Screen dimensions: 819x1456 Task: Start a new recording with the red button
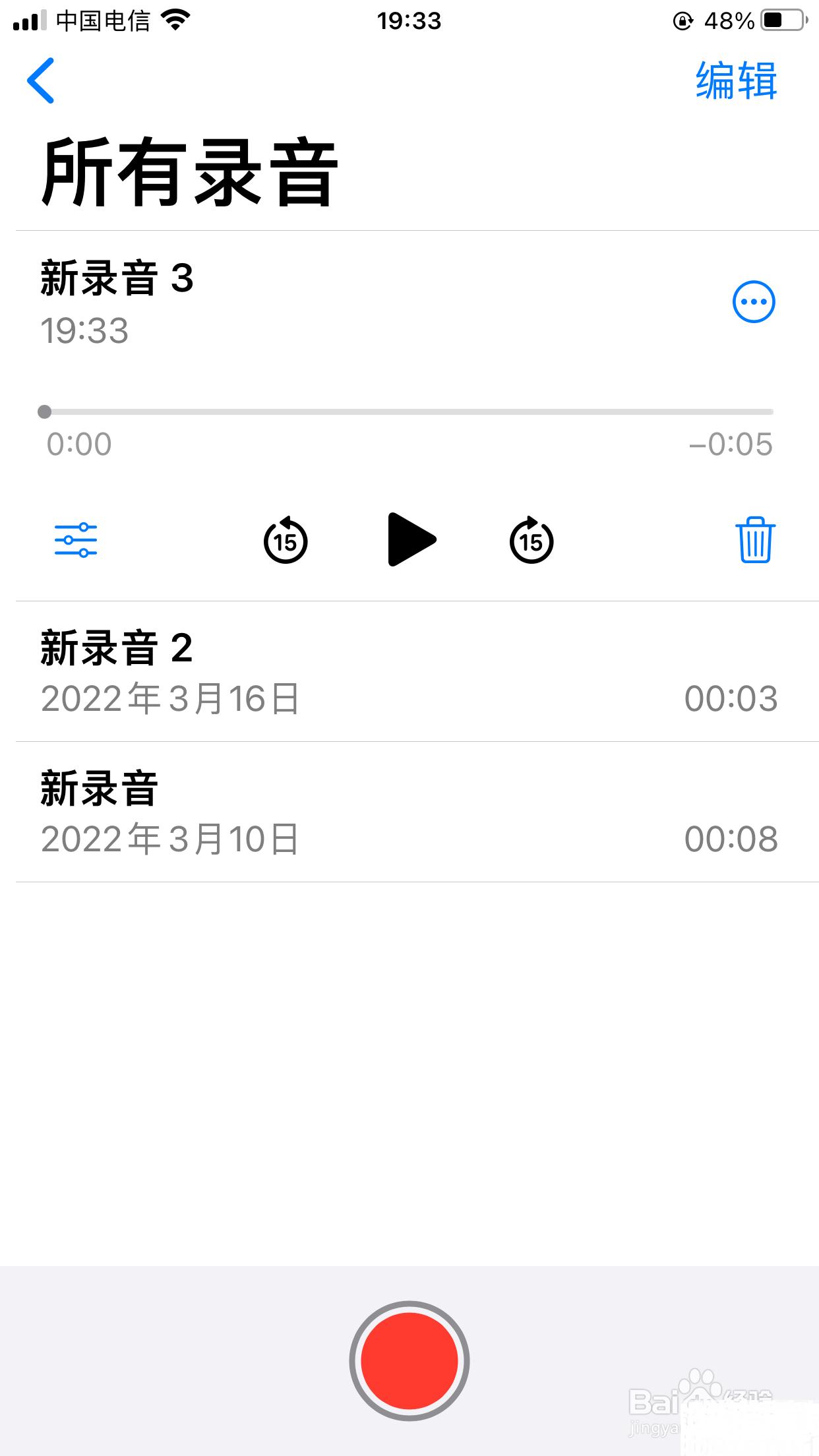pos(409,1360)
